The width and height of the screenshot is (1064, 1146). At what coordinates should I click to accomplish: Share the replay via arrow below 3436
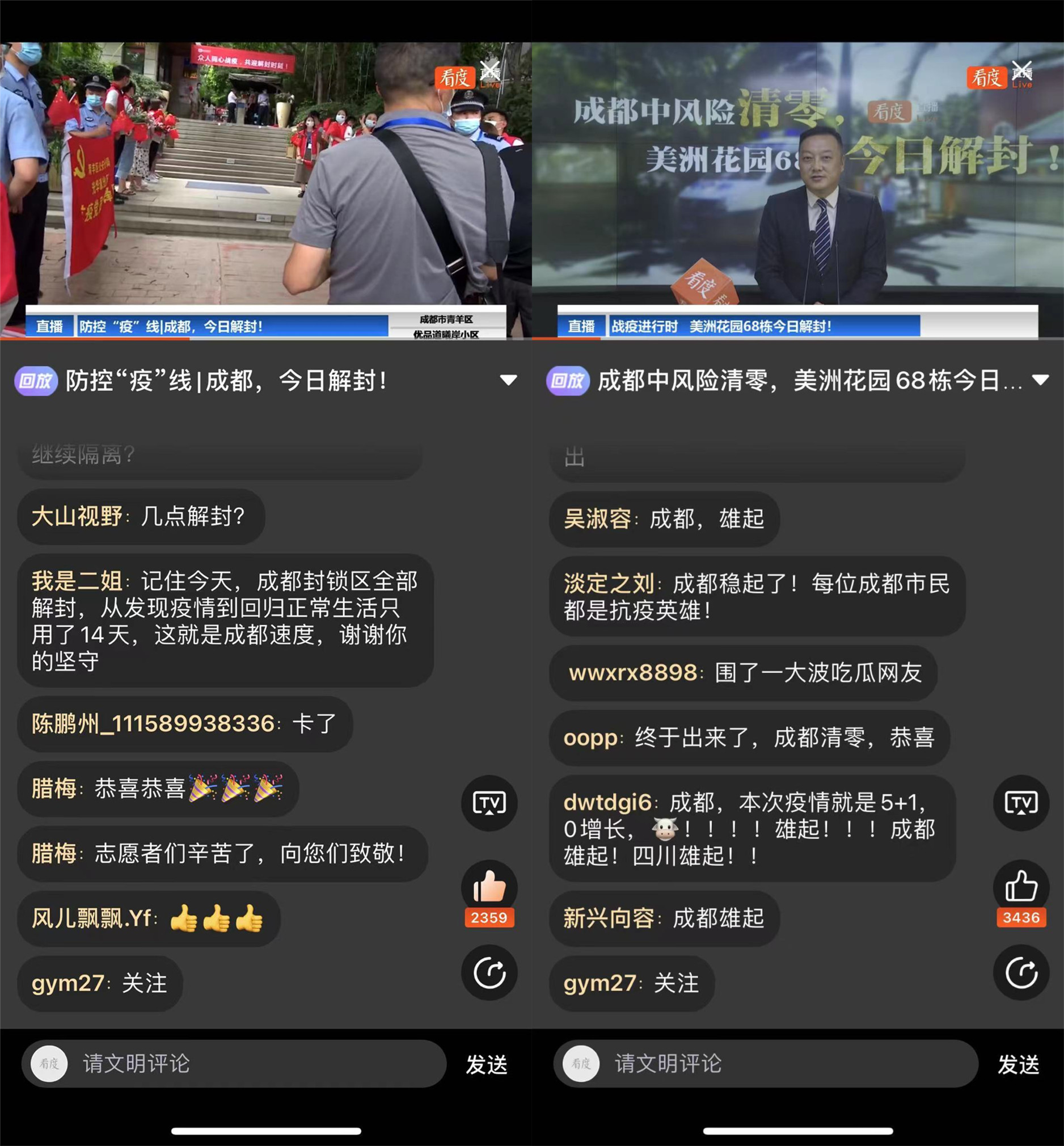[x=1021, y=972]
